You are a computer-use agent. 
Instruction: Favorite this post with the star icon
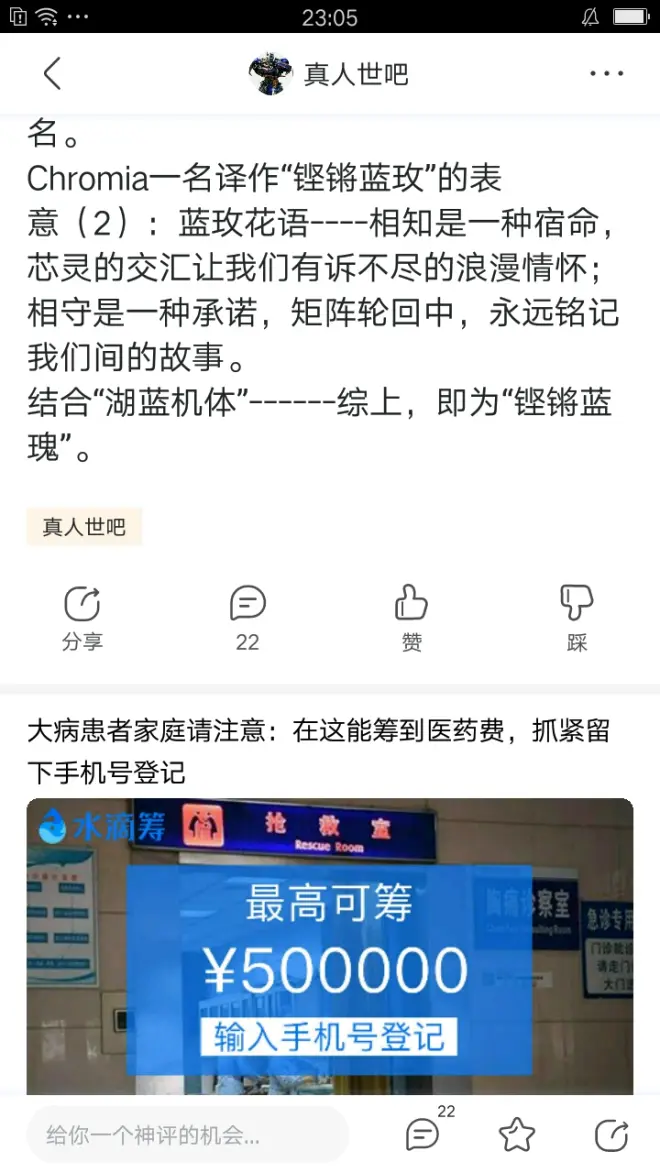pos(517,1135)
